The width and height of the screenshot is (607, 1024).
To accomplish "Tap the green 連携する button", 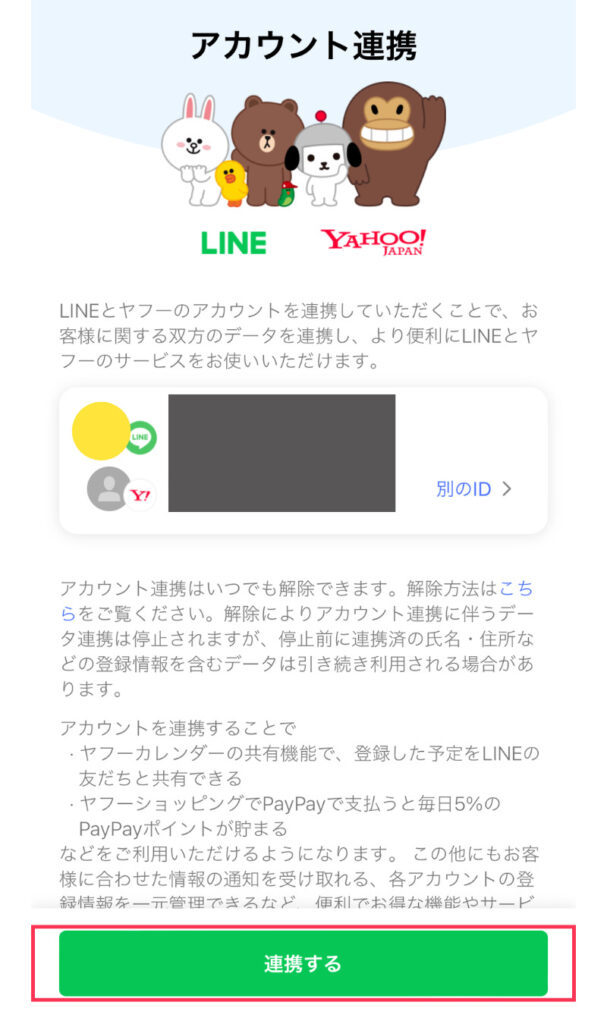I will click(x=303, y=963).
